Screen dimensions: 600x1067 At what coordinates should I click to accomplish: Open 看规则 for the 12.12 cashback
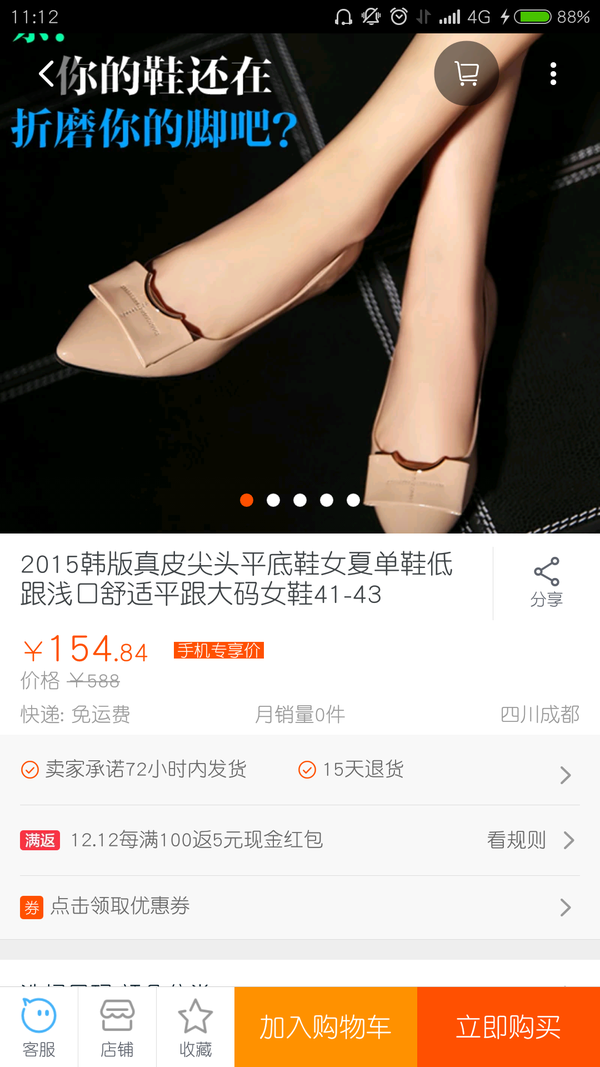(529, 840)
